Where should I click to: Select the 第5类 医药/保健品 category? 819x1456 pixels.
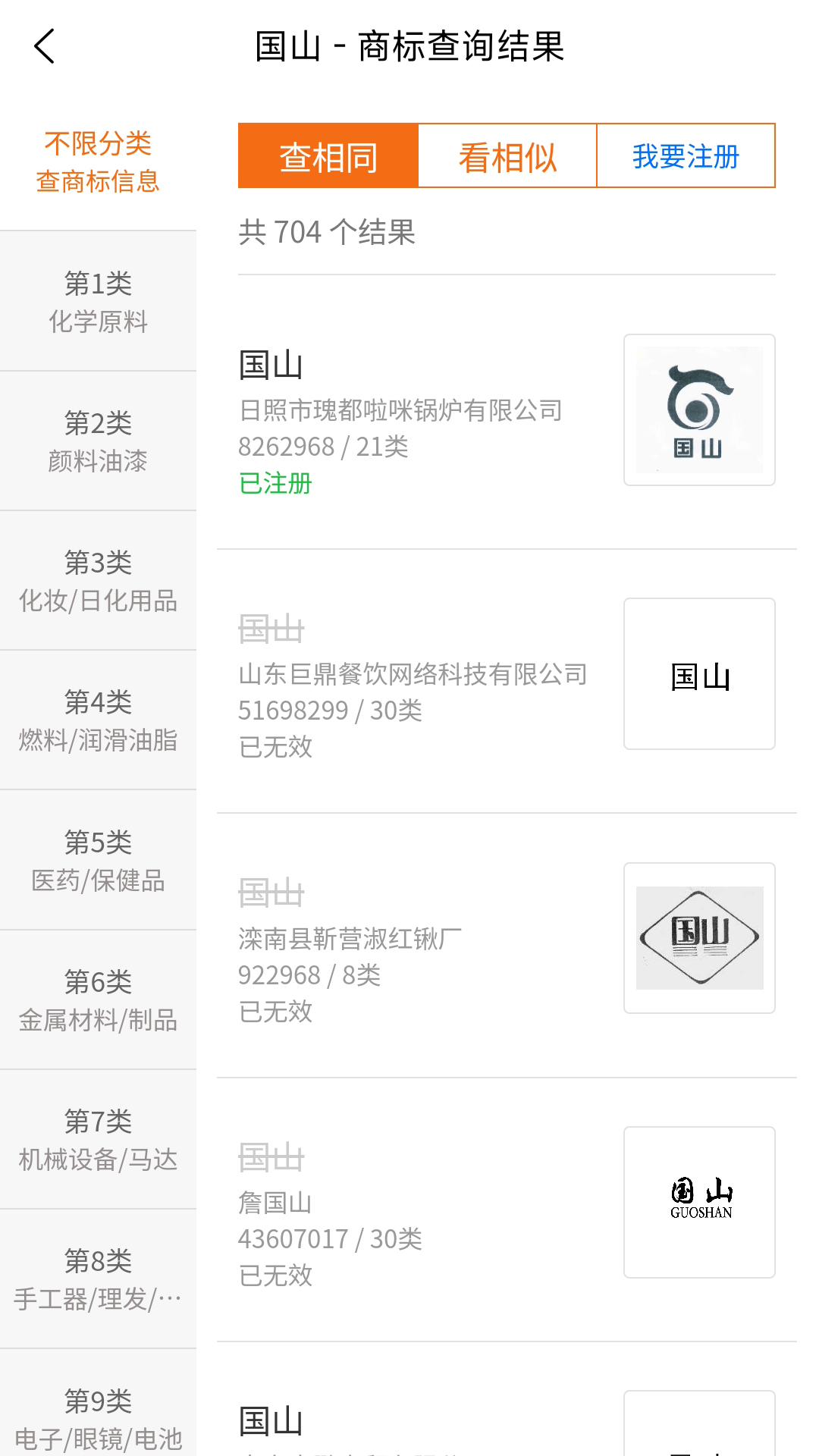point(98,860)
